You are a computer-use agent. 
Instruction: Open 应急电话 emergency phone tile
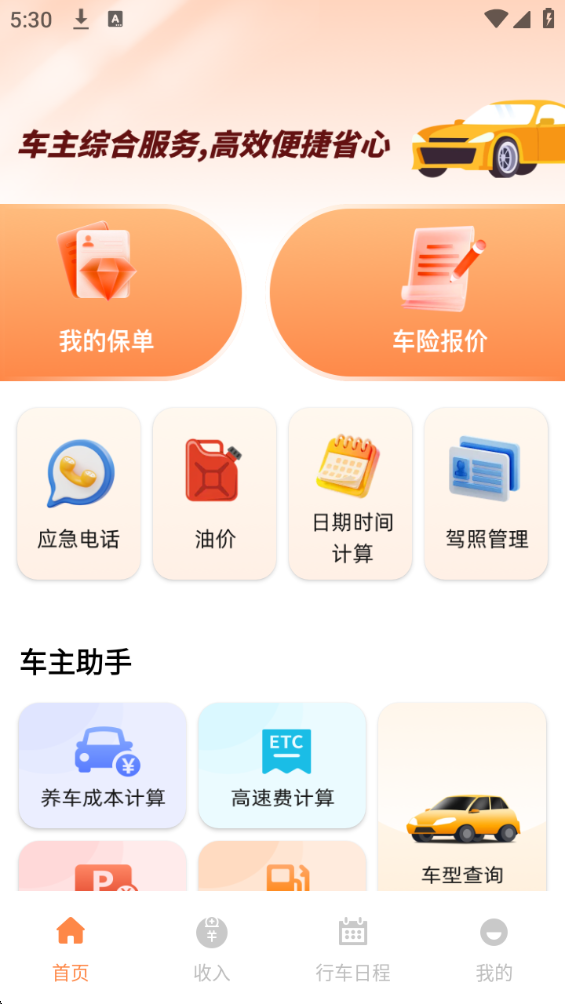coord(79,494)
